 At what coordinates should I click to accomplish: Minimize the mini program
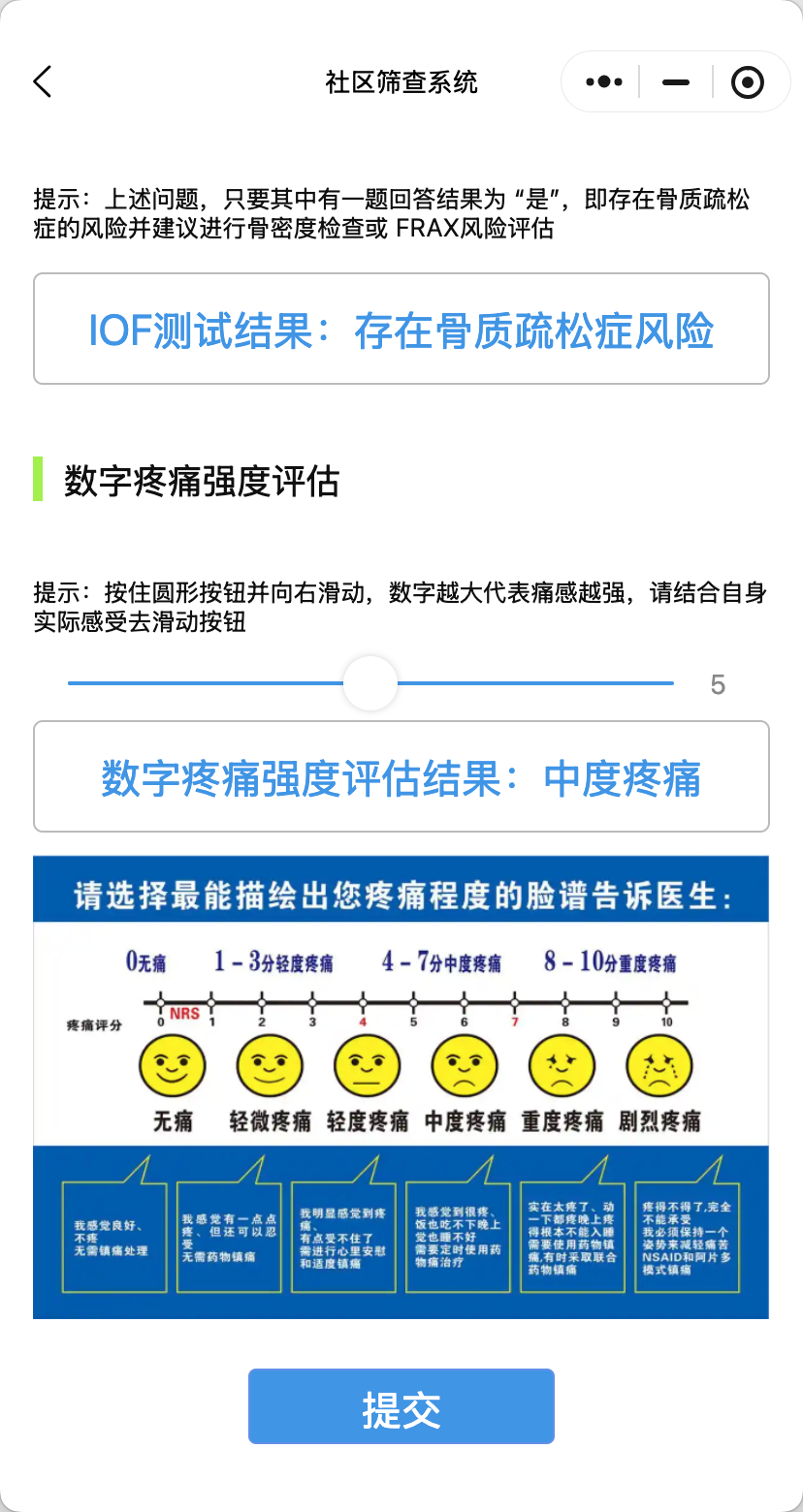(676, 82)
